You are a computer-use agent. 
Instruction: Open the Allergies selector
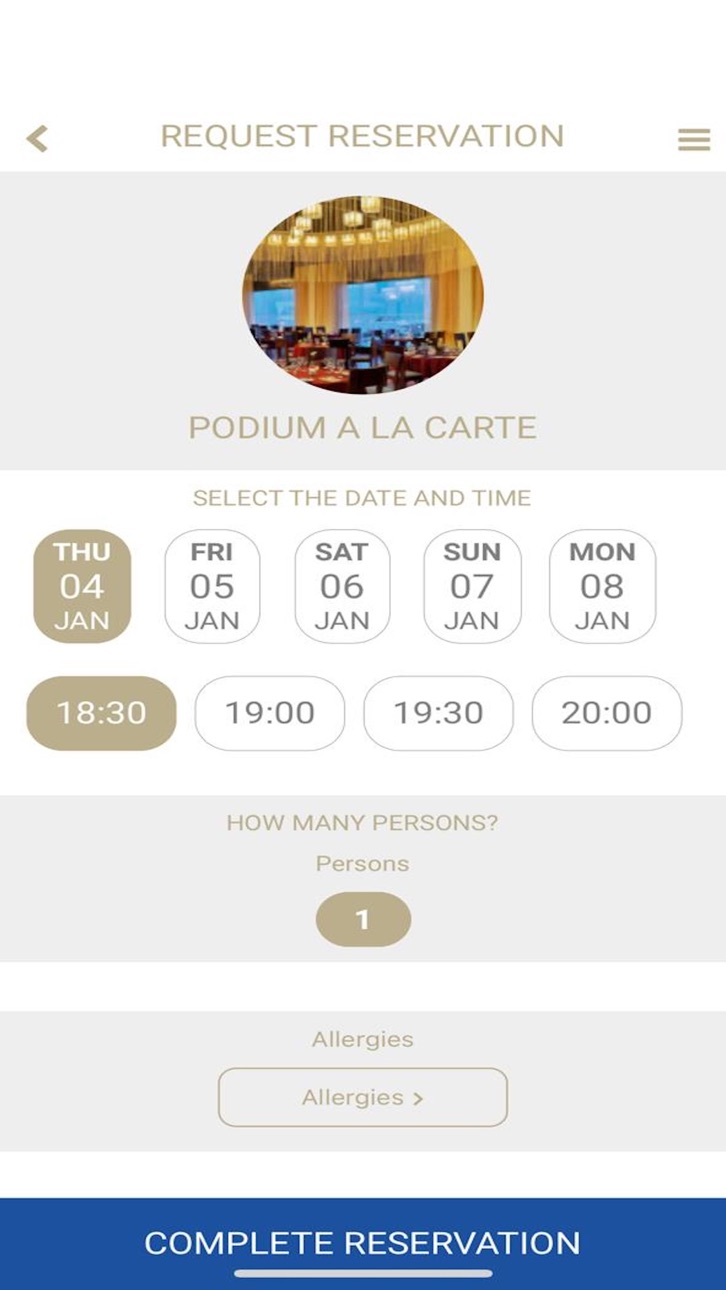coord(363,1097)
